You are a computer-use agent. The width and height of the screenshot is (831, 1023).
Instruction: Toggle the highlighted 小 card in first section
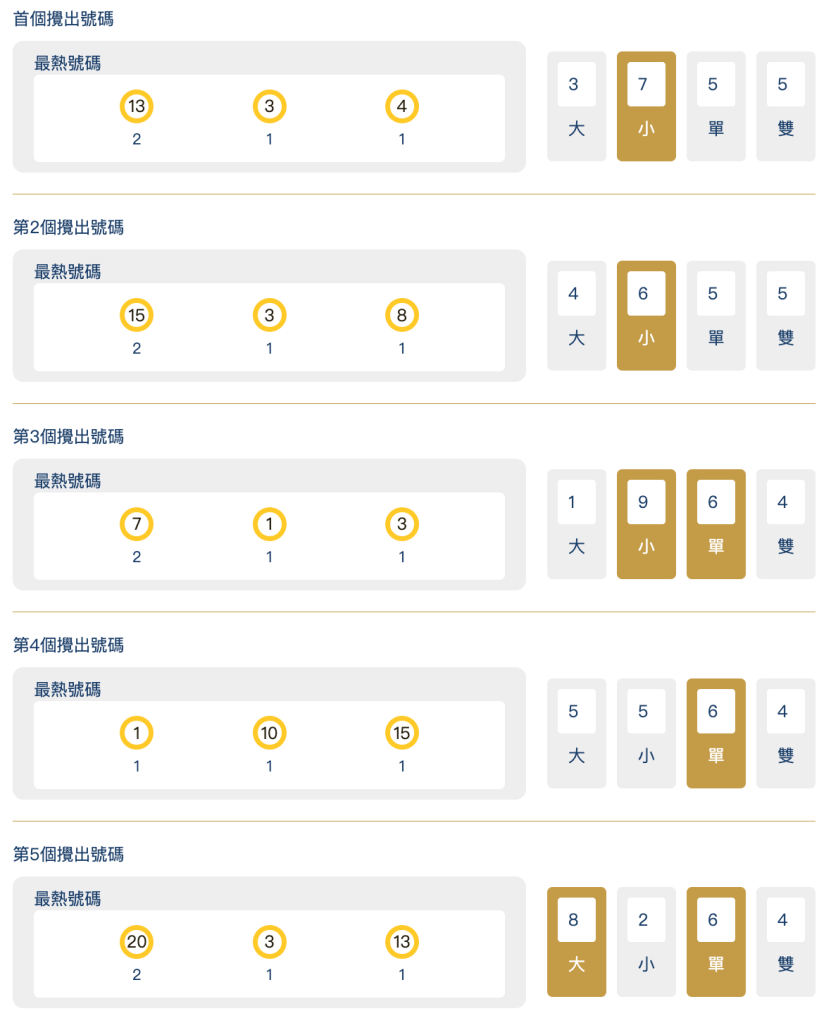click(x=646, y=105)
